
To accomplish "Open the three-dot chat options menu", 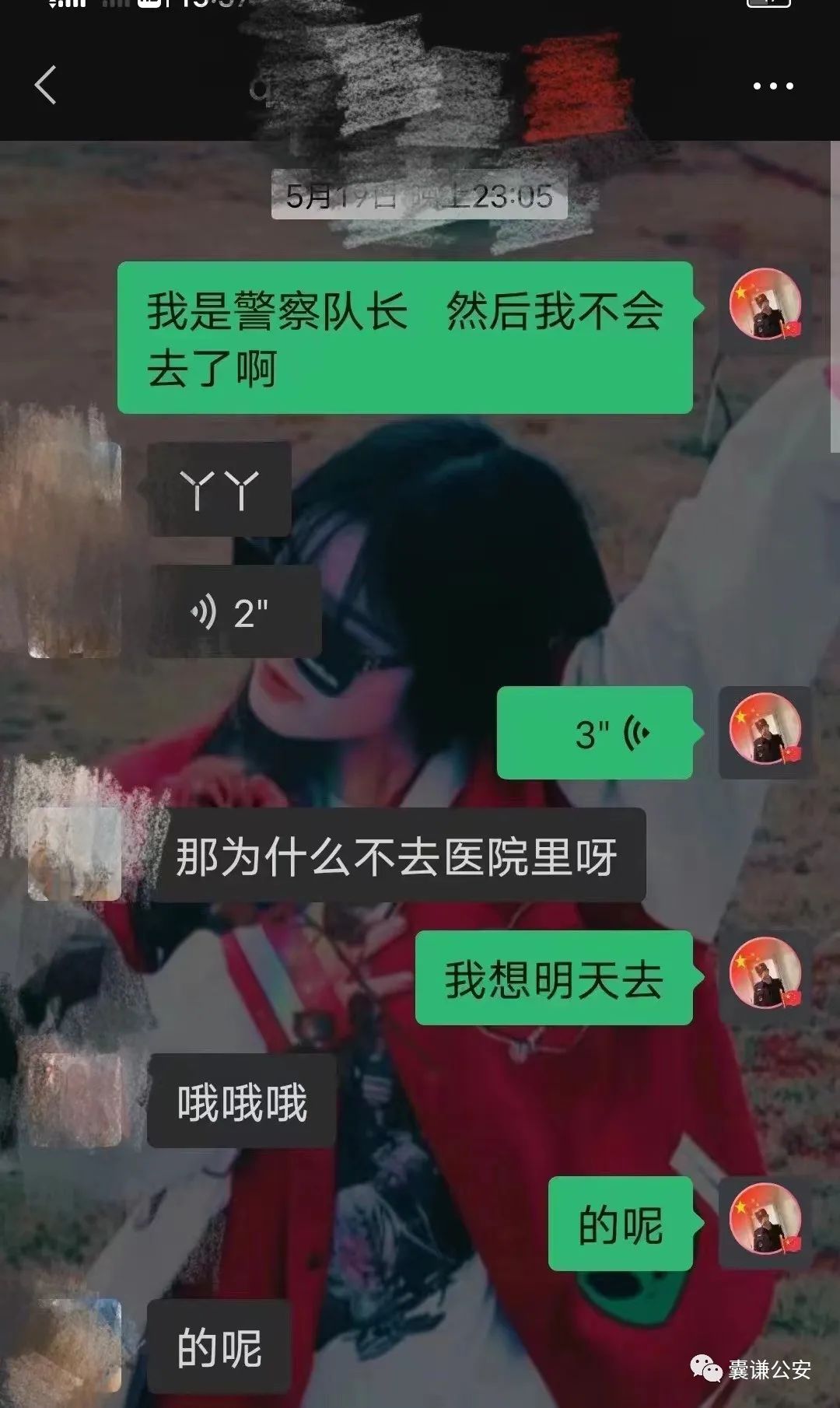I will pyautogui.click(x=773, y=86).
